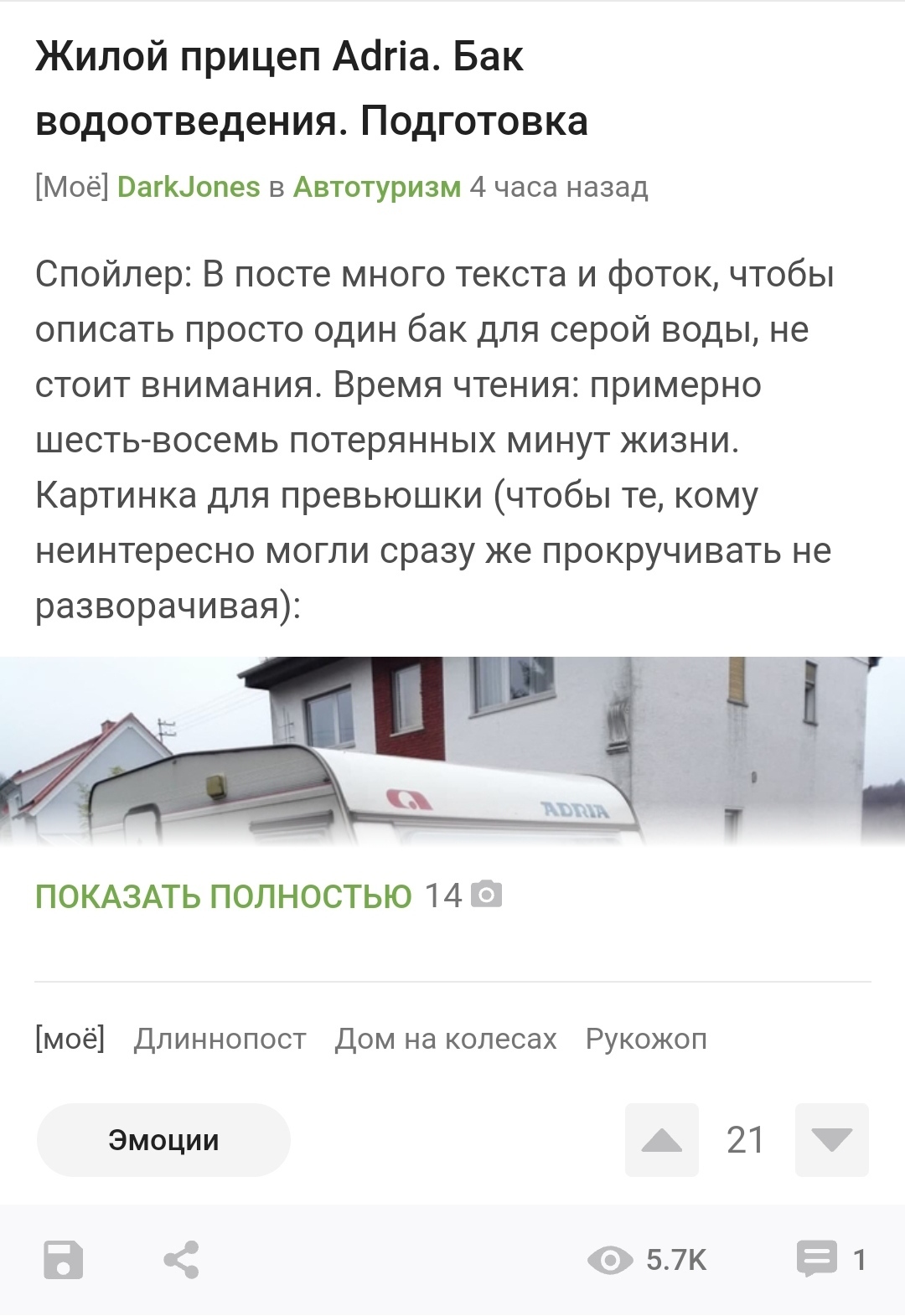This screenshot has height=1316, width=905.
Task: Upvote the post
Action: [x=661, y=1140]
